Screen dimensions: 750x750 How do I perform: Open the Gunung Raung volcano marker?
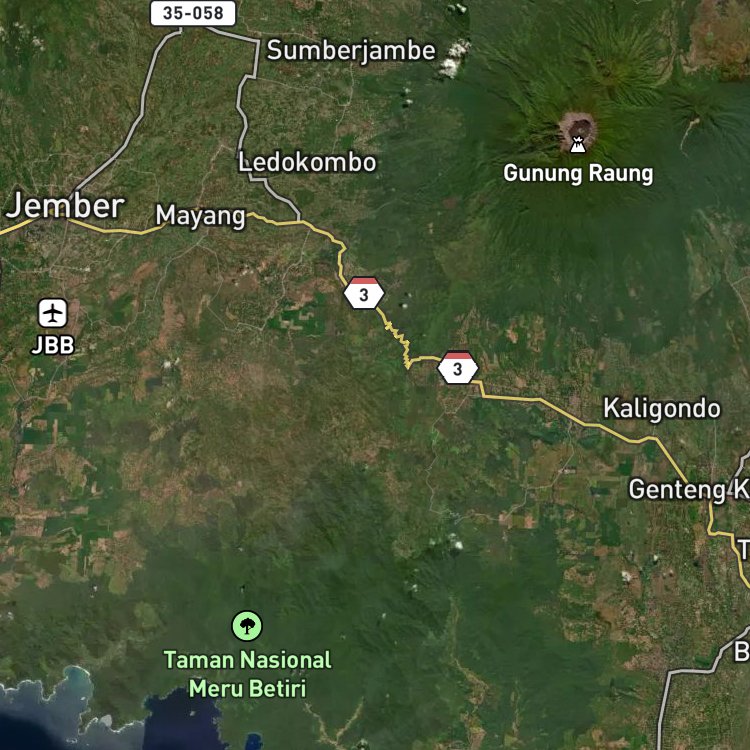tap(578, 144)
